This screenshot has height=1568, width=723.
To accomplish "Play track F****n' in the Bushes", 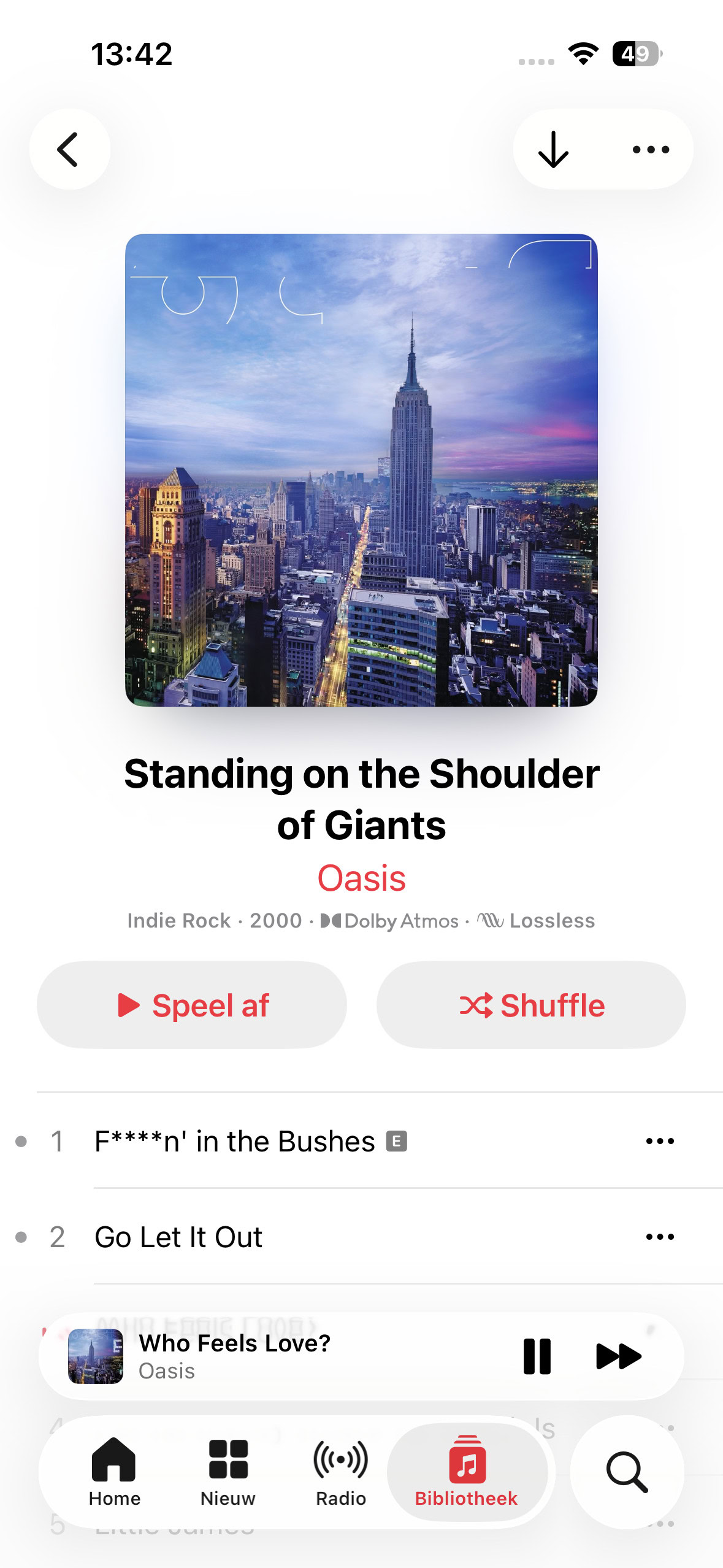I will tap(234, 1141).
